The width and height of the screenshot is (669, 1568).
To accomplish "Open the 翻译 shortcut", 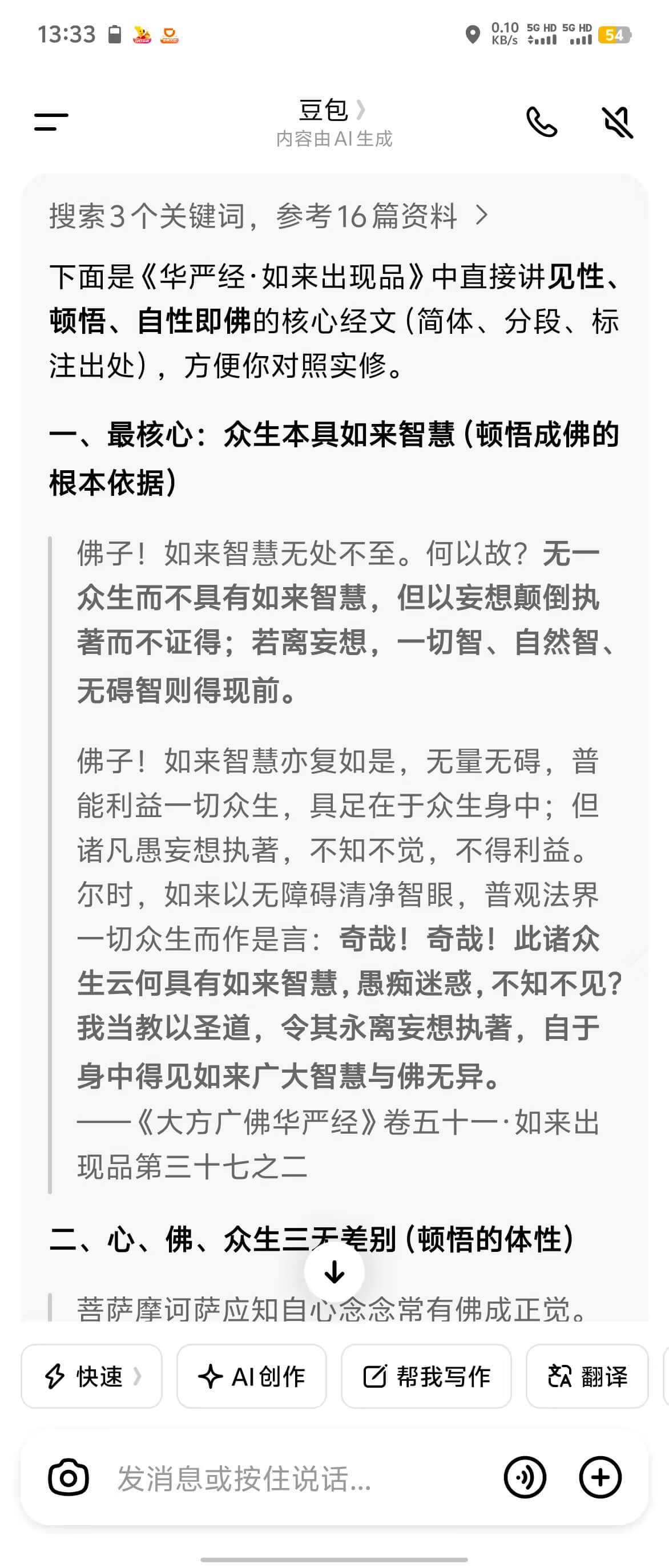I will [587, 1376].
